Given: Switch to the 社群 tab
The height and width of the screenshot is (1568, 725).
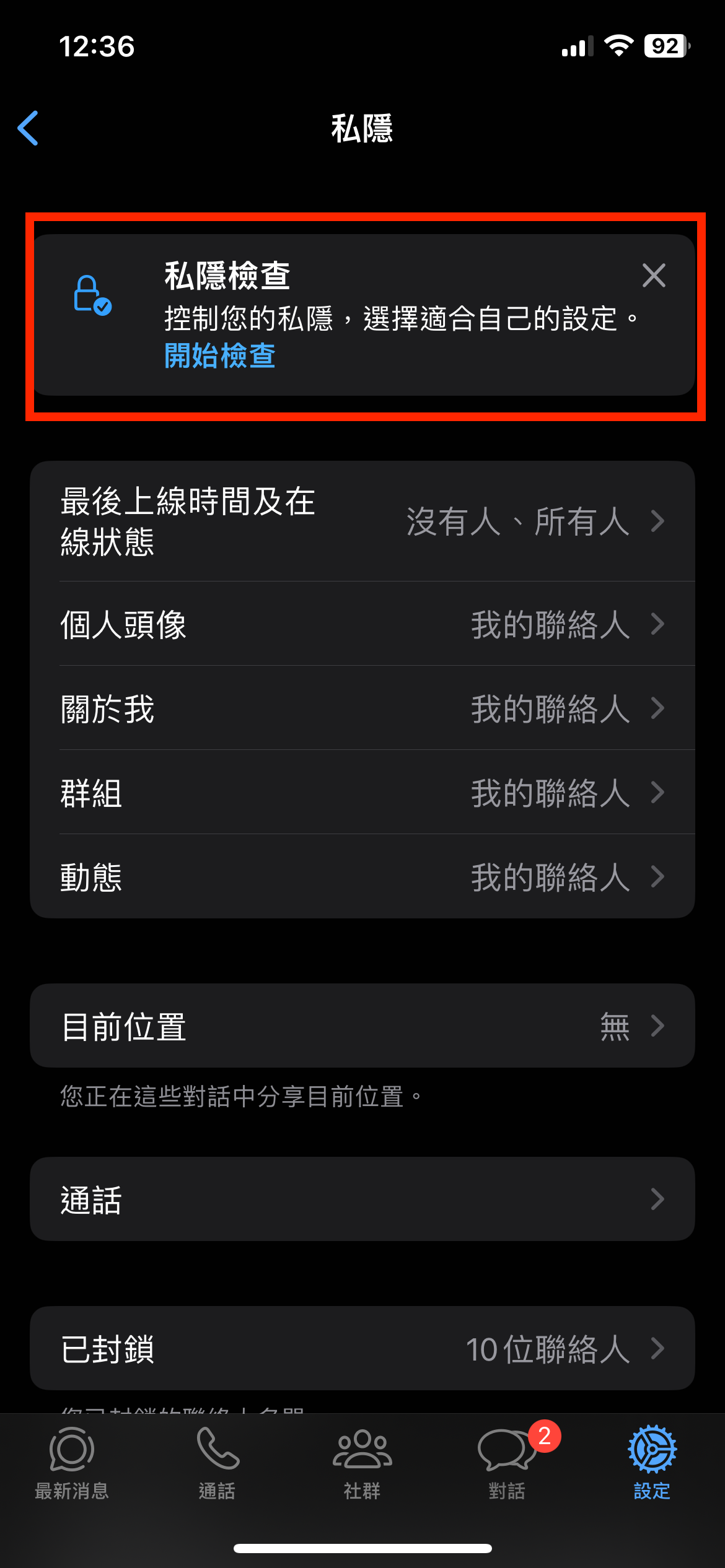Looking at the screenshot, I should coord(362,1463).
